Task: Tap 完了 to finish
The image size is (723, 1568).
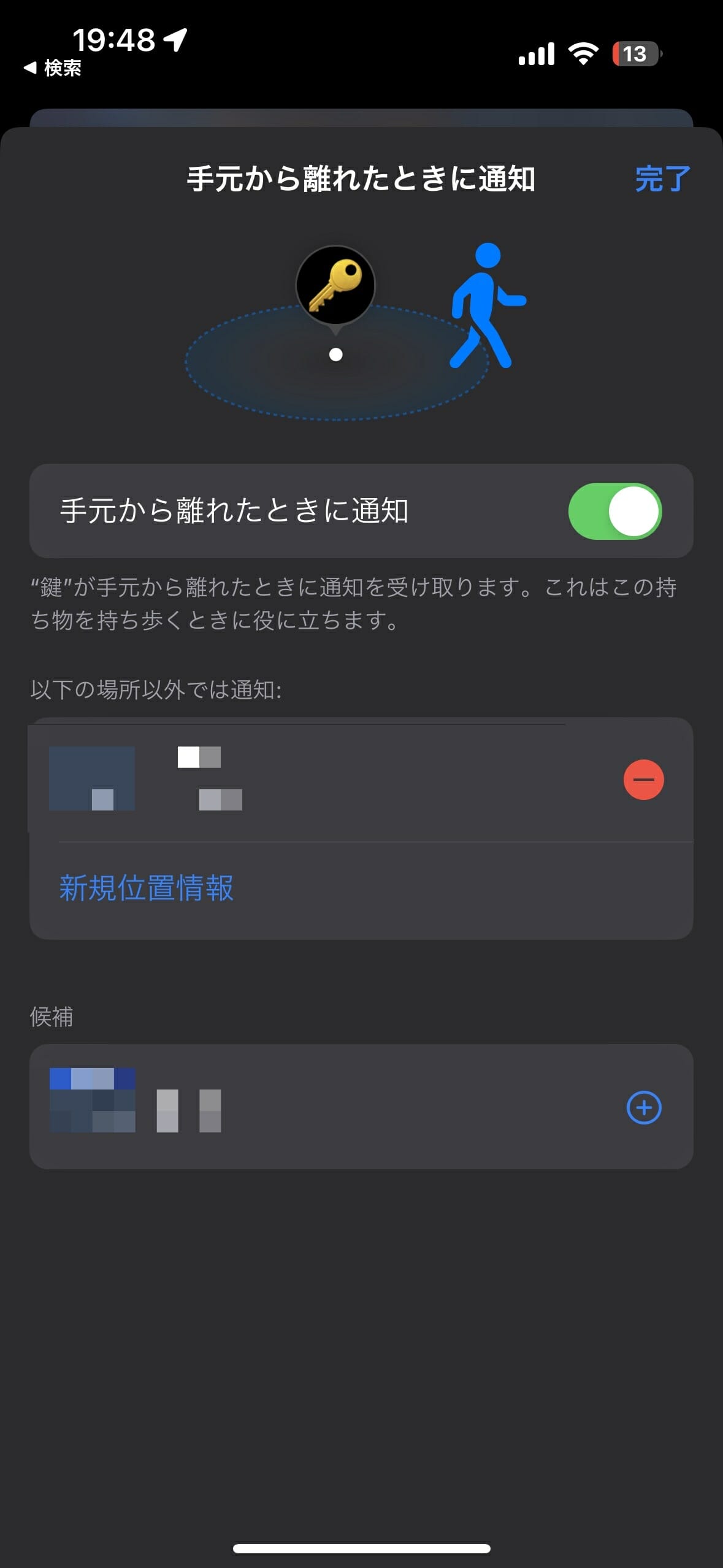Action: click(x=662, y=179)
